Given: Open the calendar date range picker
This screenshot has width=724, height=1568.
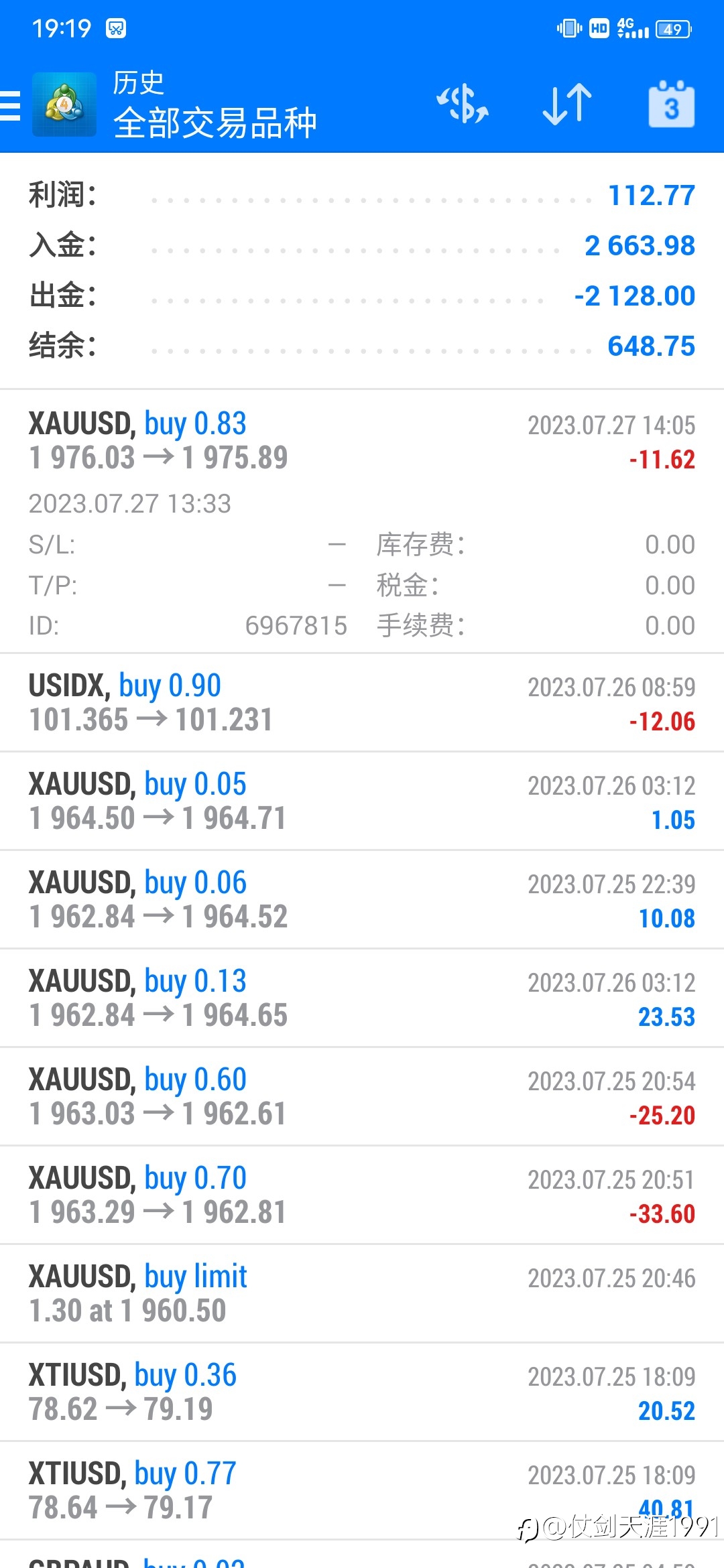Looking at the screenshot, I should coord(671,104).
